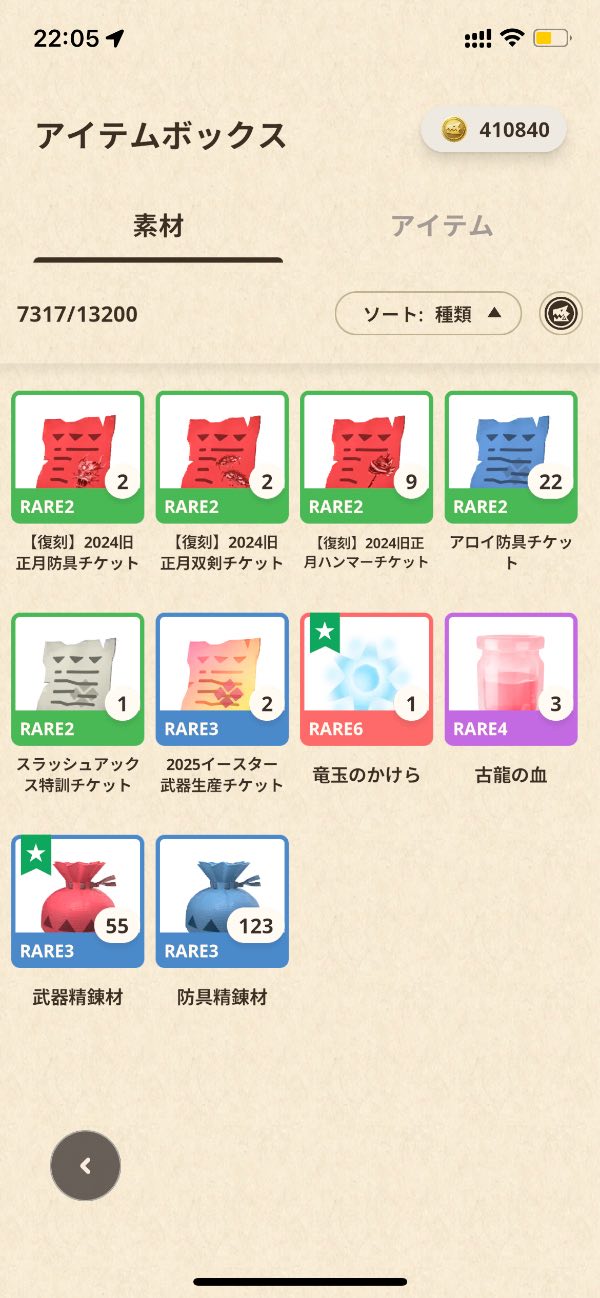Tap the 410840 coin balance pill

pos(494,130)
